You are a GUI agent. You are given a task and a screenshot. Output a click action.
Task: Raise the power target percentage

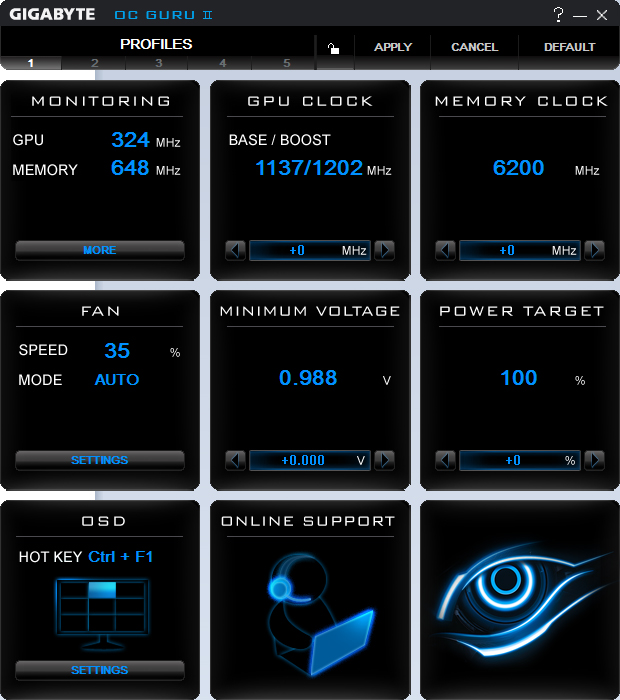(x=594, y=460)
